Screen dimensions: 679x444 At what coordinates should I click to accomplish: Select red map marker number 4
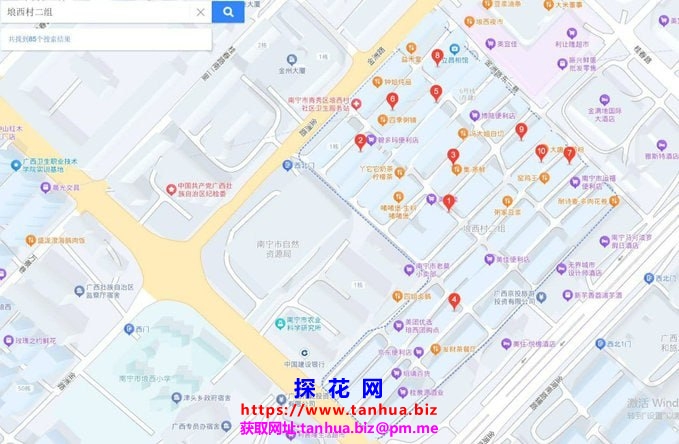click(x=455, y=299)
